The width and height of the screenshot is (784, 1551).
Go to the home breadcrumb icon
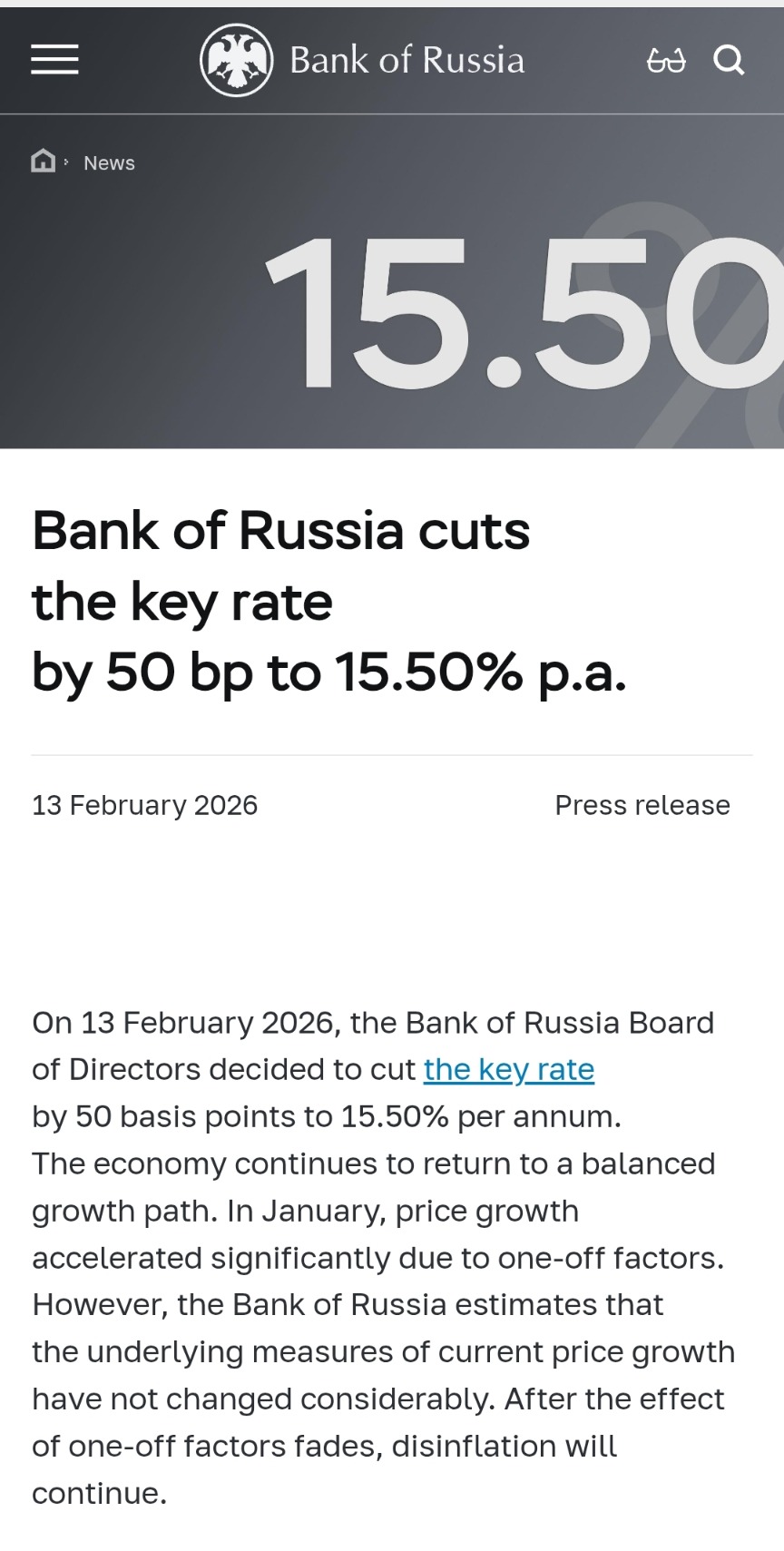43,162
